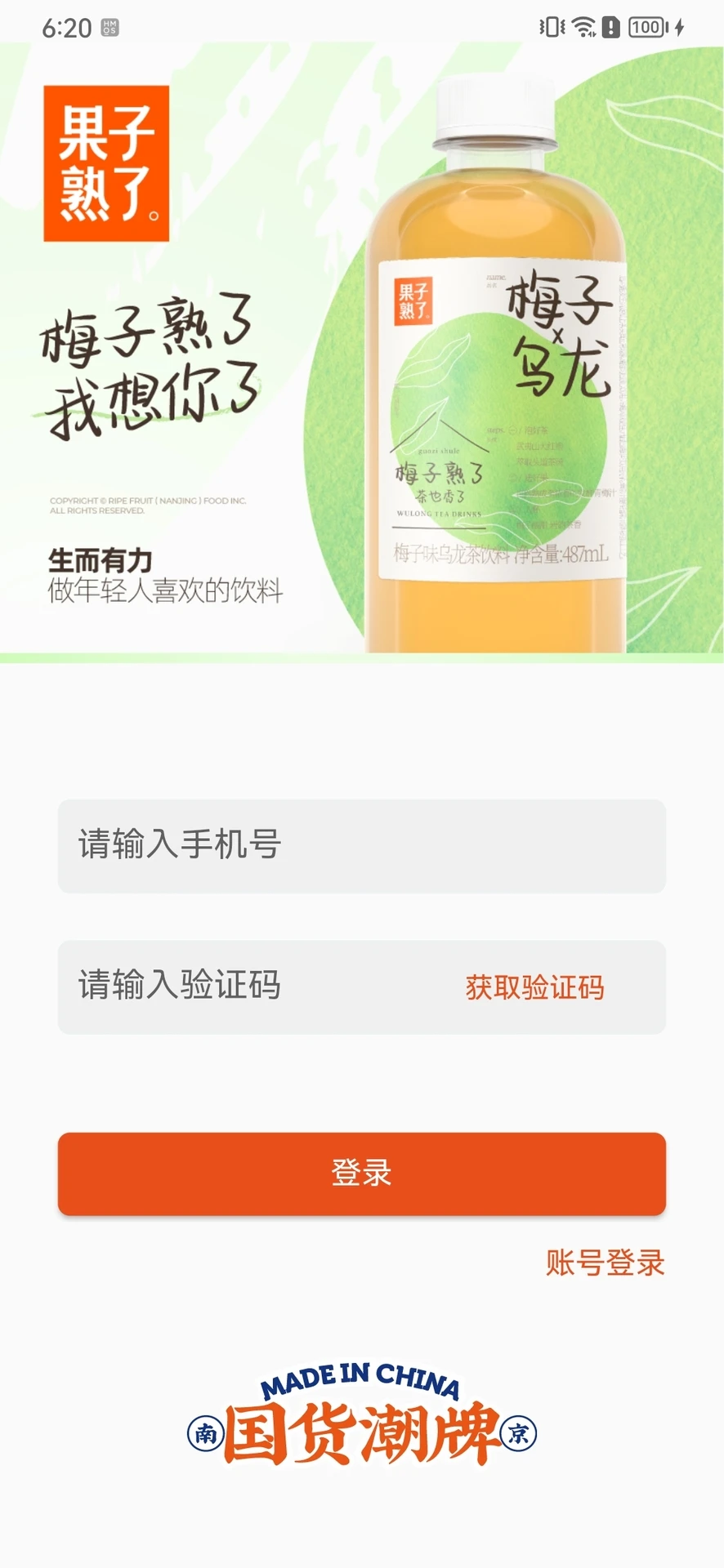Focus the verification code field
The width and height of the screenshot is (724, 1568).
pyautogui.click(x=245, y=986)
